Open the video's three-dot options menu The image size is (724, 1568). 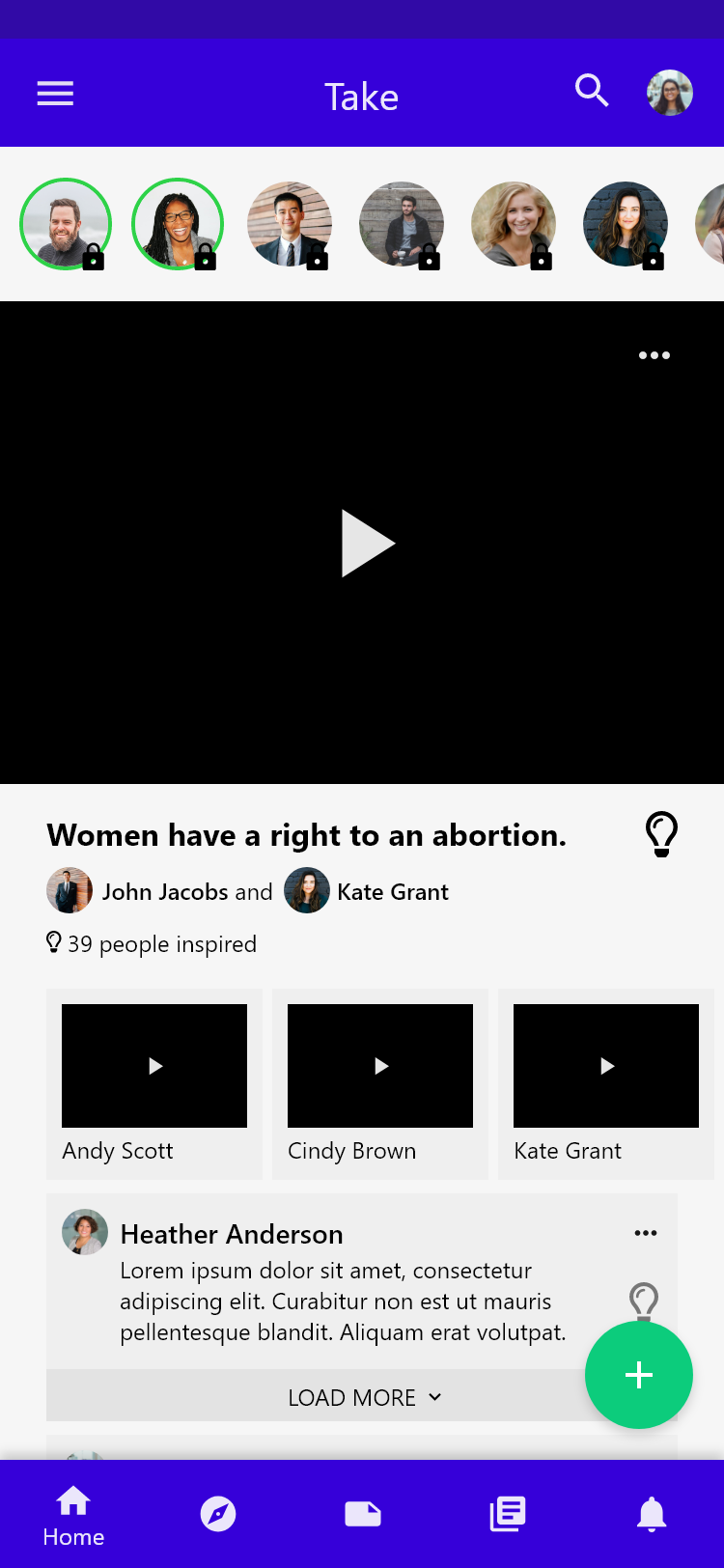pyautogui.click(x=654, y=355)
